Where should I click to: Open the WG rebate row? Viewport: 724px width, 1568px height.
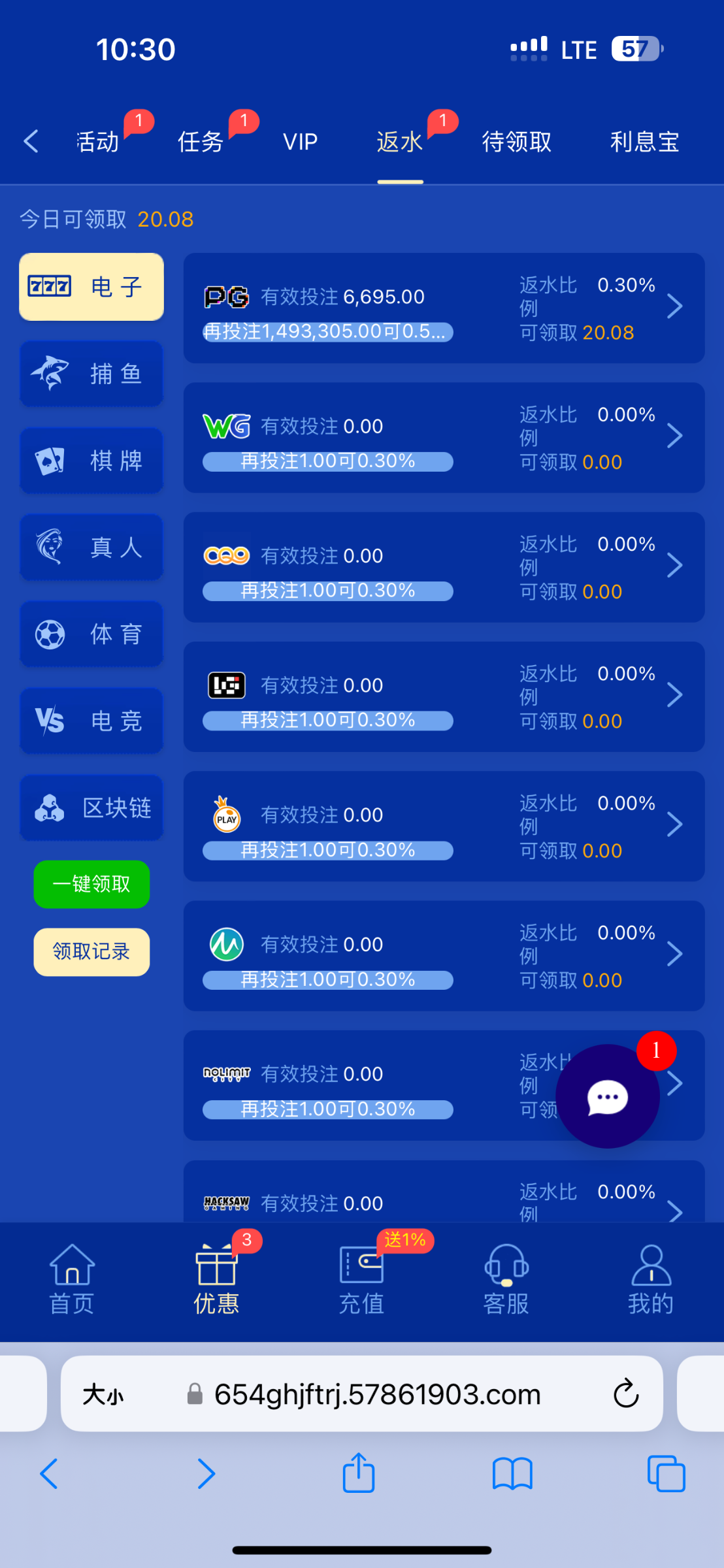444,438
